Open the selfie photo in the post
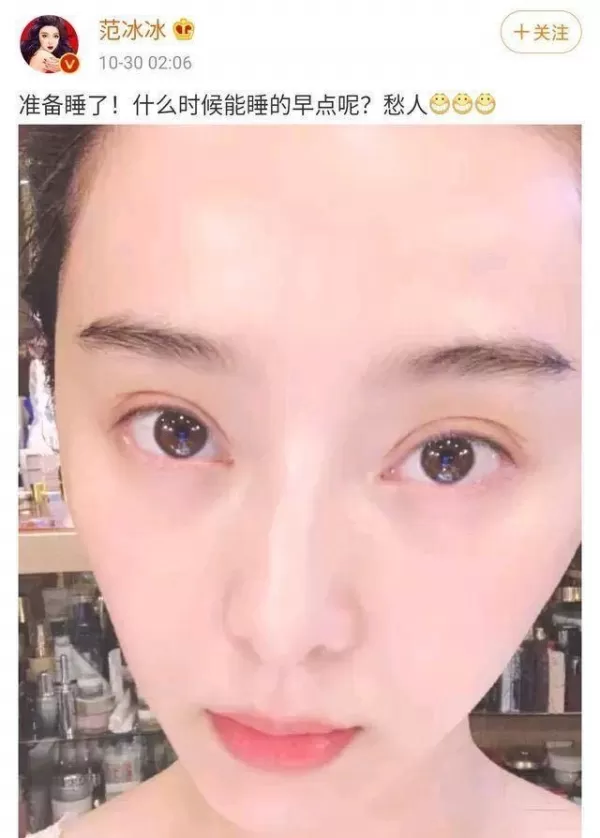The height and width of the screenshot is (838, 600). (300, 480)
